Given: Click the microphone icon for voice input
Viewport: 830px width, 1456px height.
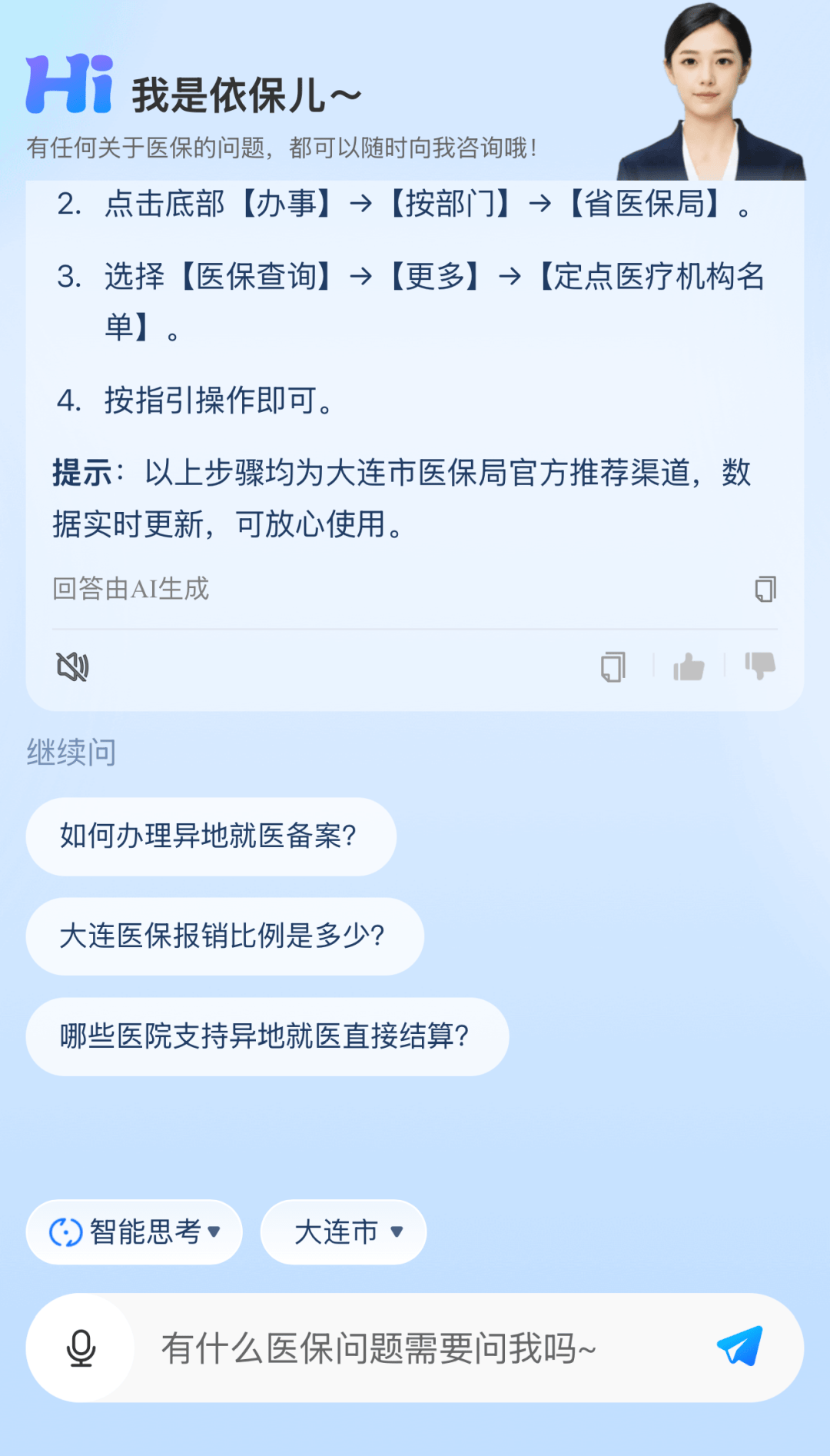Looking at the screenshot, I should pyautogui.click(x=79, y=1348).
